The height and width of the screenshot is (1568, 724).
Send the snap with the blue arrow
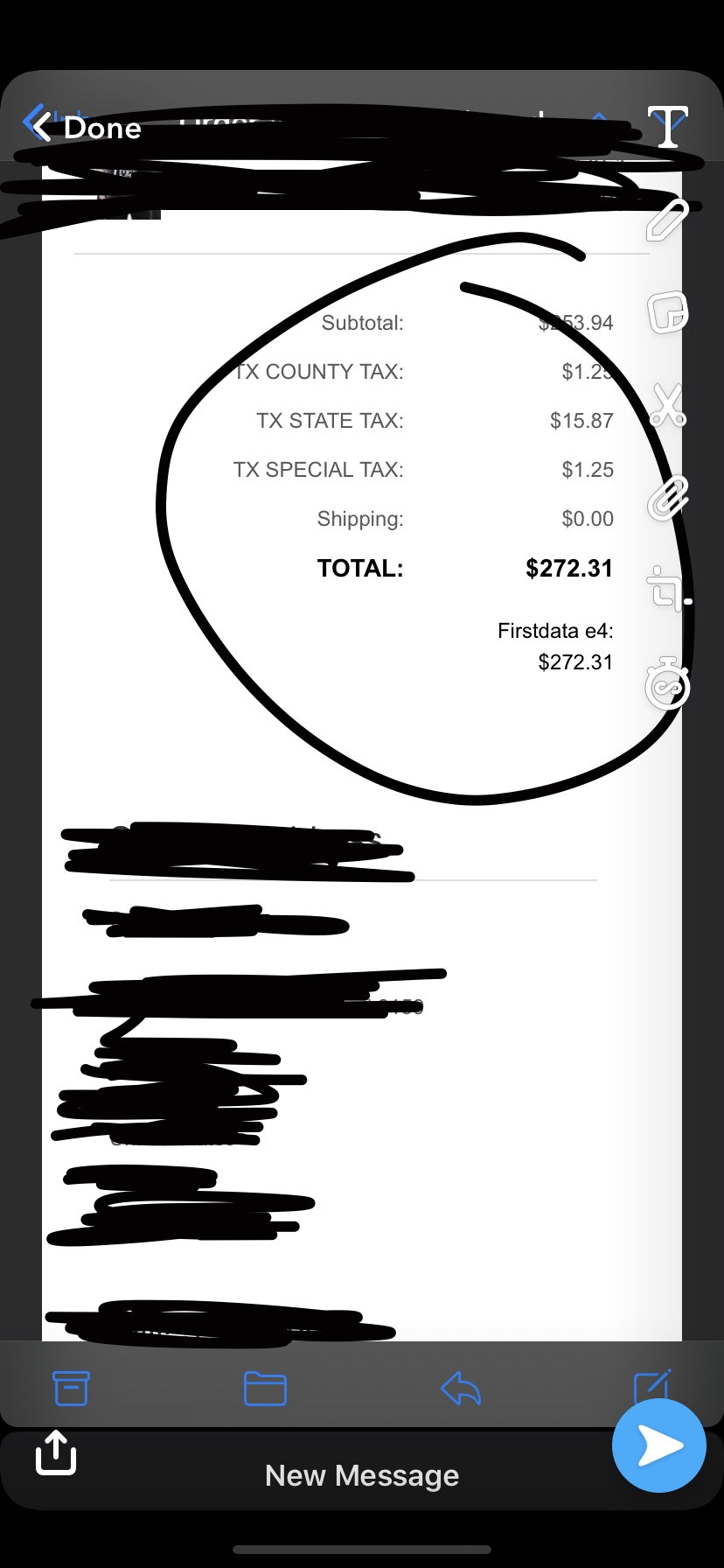click(658, 1445)
